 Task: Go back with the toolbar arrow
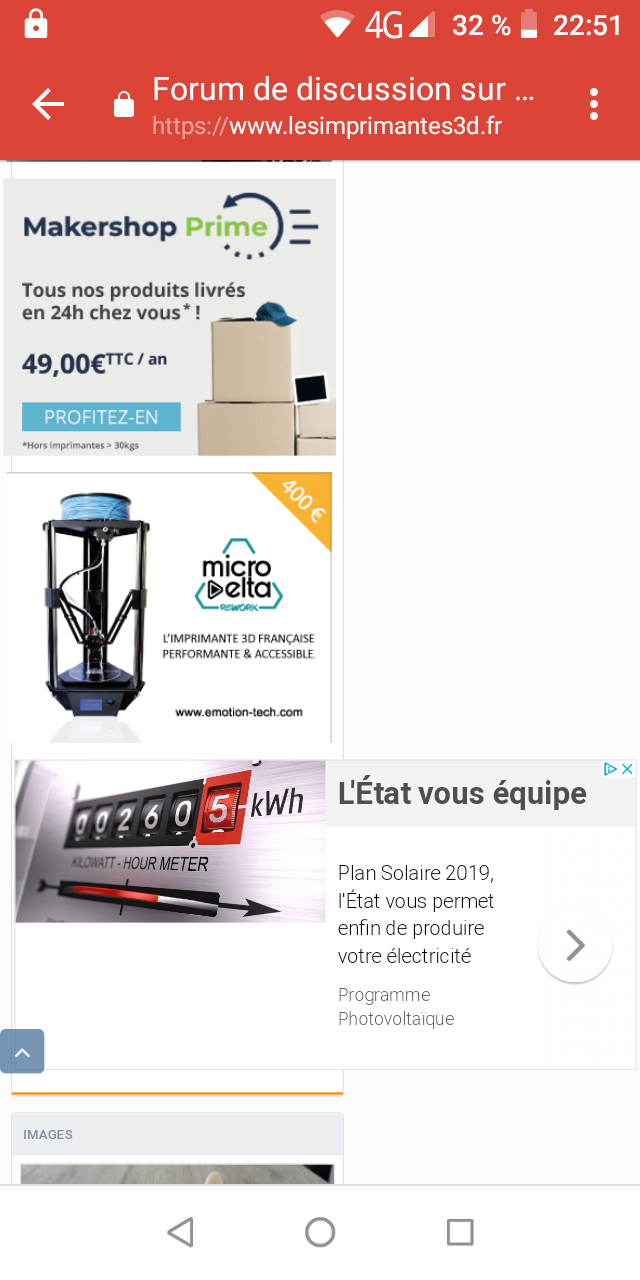tap(47, 104)
